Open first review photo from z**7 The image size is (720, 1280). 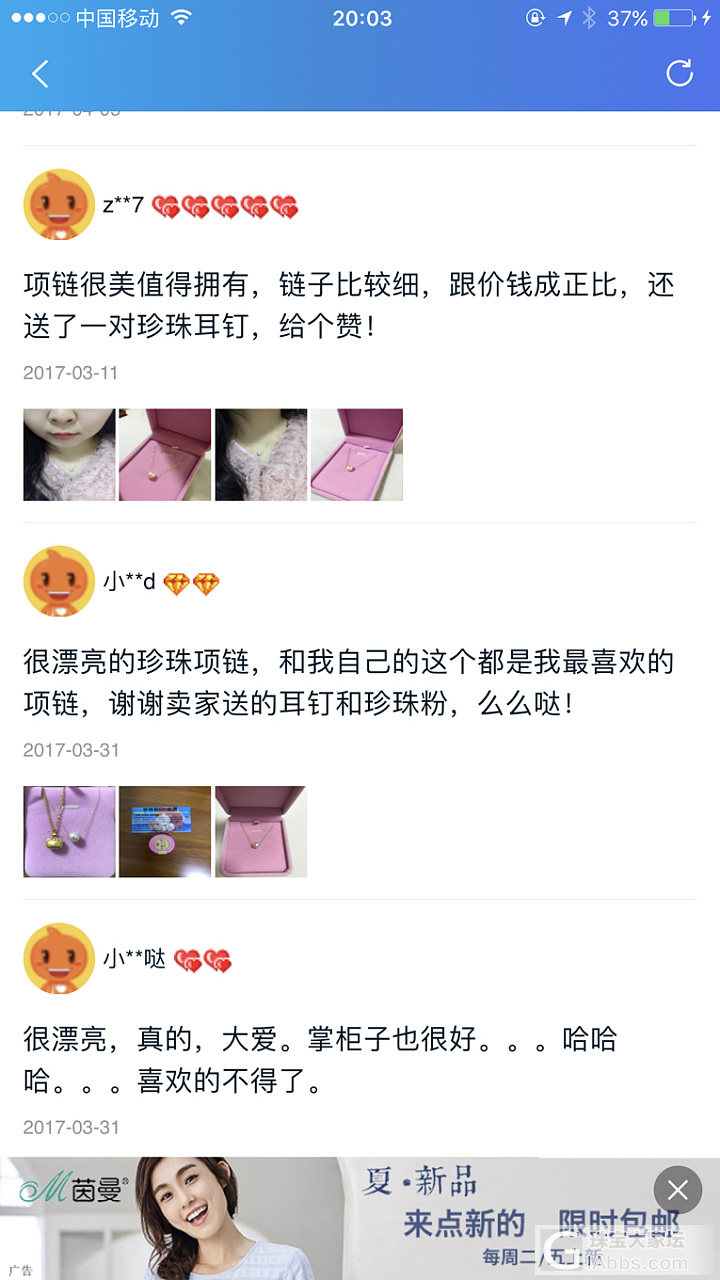(69, 454)
